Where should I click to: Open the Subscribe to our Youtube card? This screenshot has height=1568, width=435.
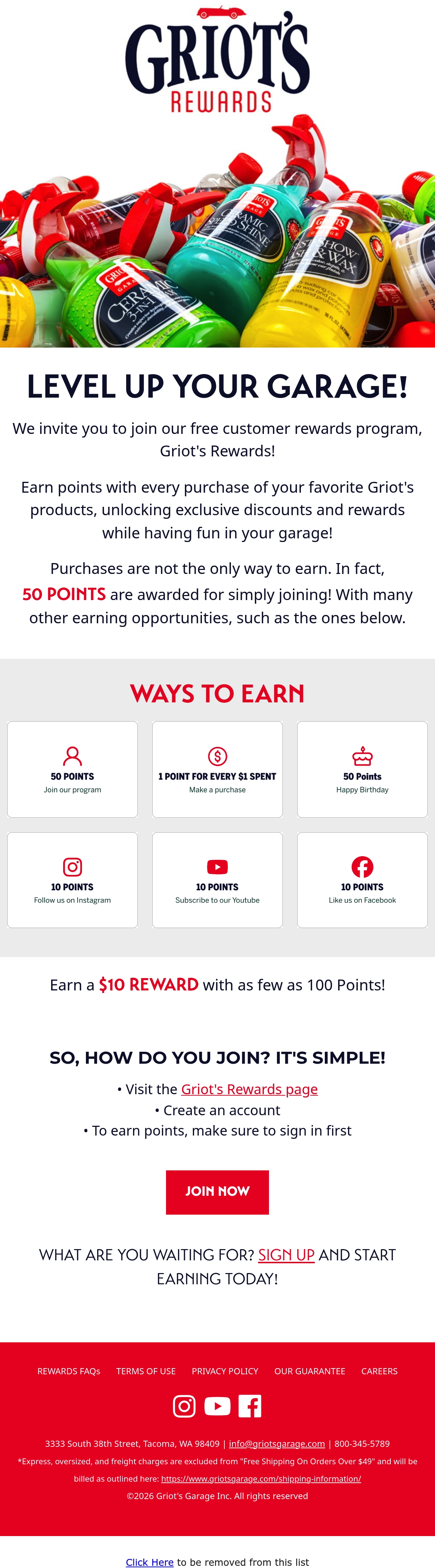click(217, 879)
